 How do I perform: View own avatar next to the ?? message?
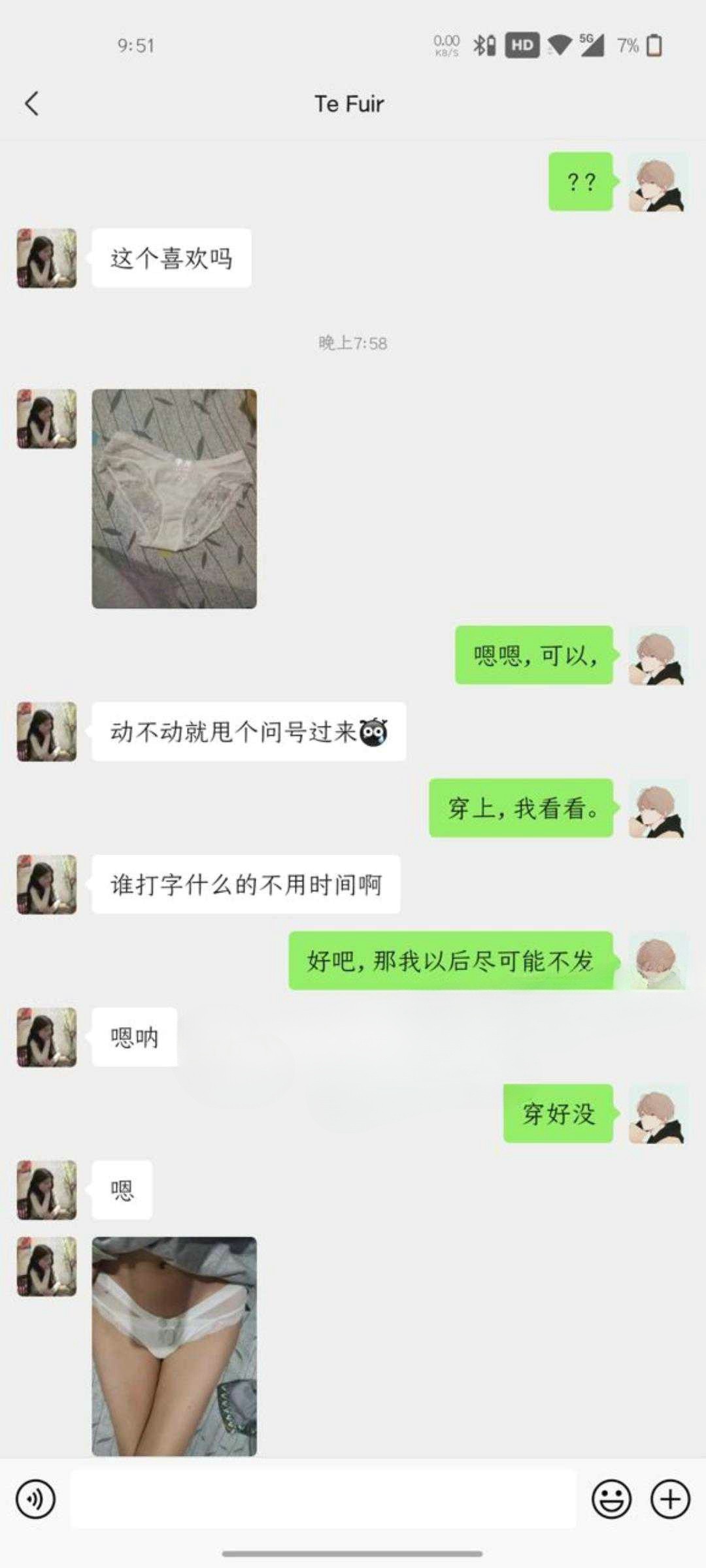tap(657, 182)
